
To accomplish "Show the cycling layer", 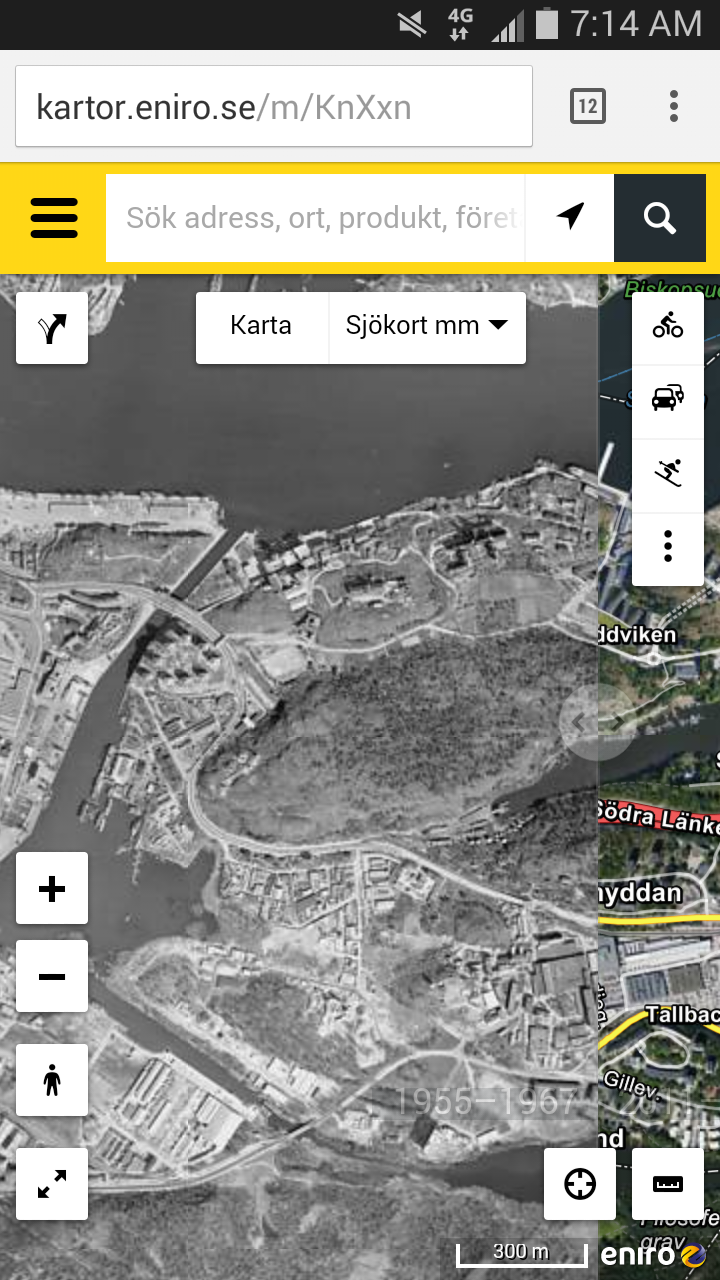I will pos(668,325).
